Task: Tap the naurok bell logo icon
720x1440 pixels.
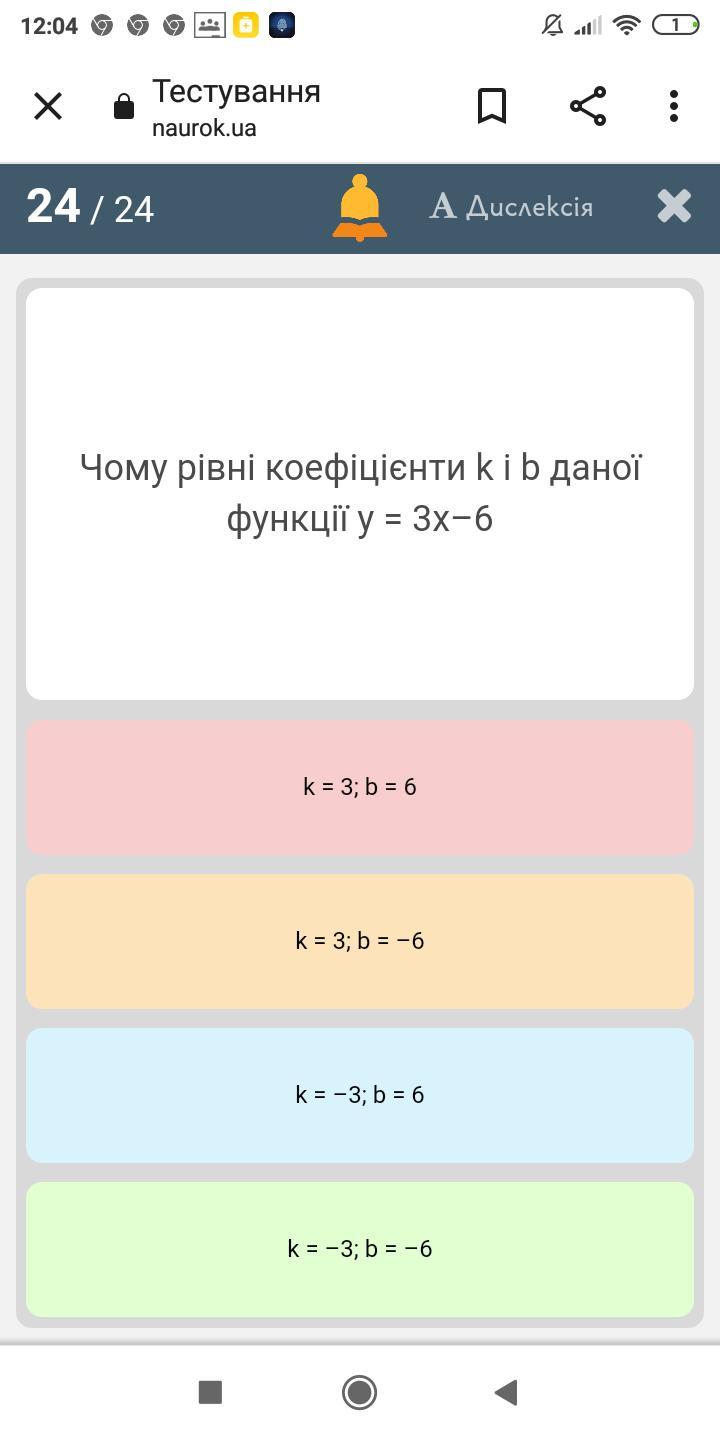Action: pos(359,208)
